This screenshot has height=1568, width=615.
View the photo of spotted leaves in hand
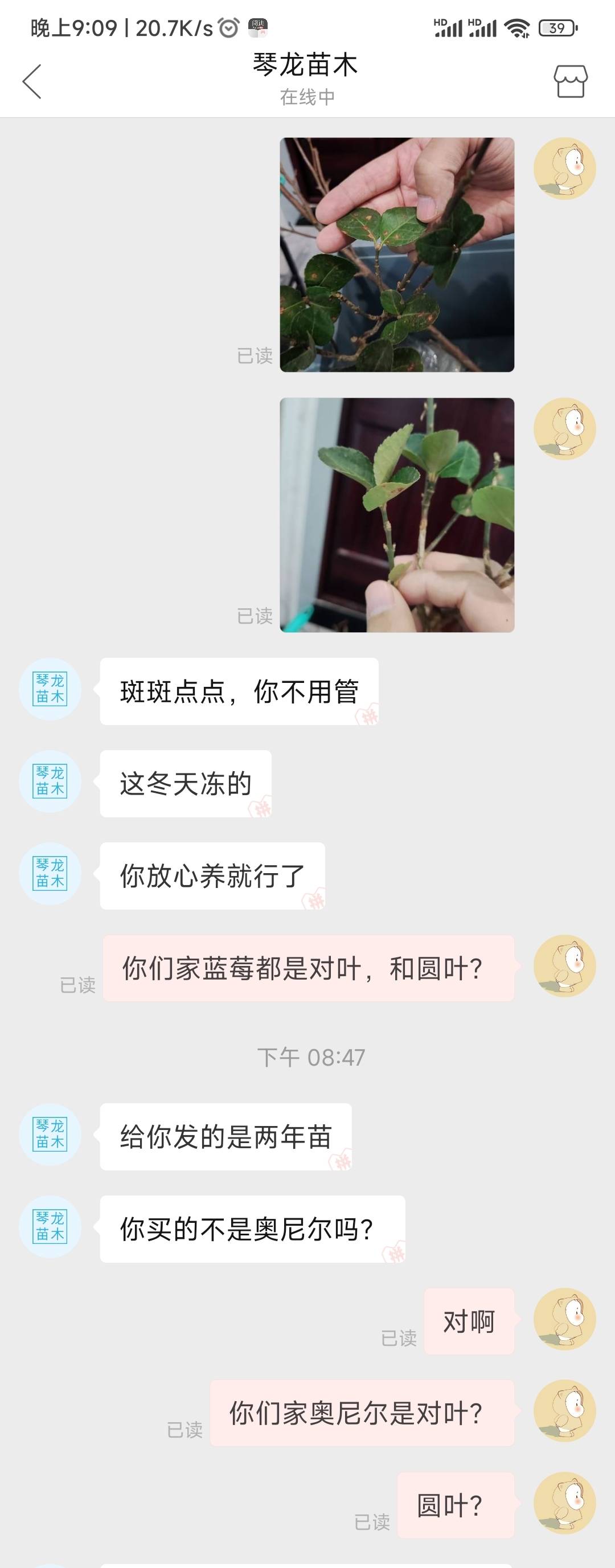click(396, 255)
